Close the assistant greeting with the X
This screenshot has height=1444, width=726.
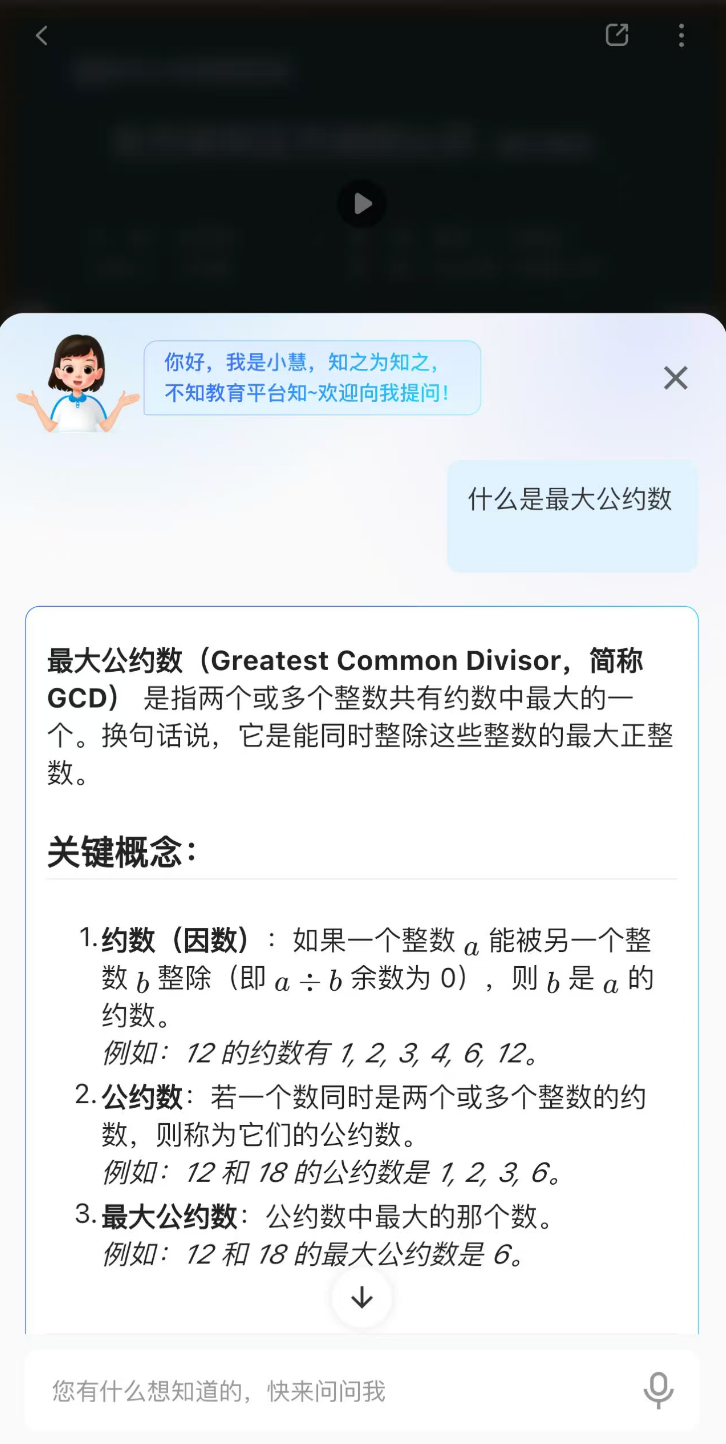coord(675,378)
